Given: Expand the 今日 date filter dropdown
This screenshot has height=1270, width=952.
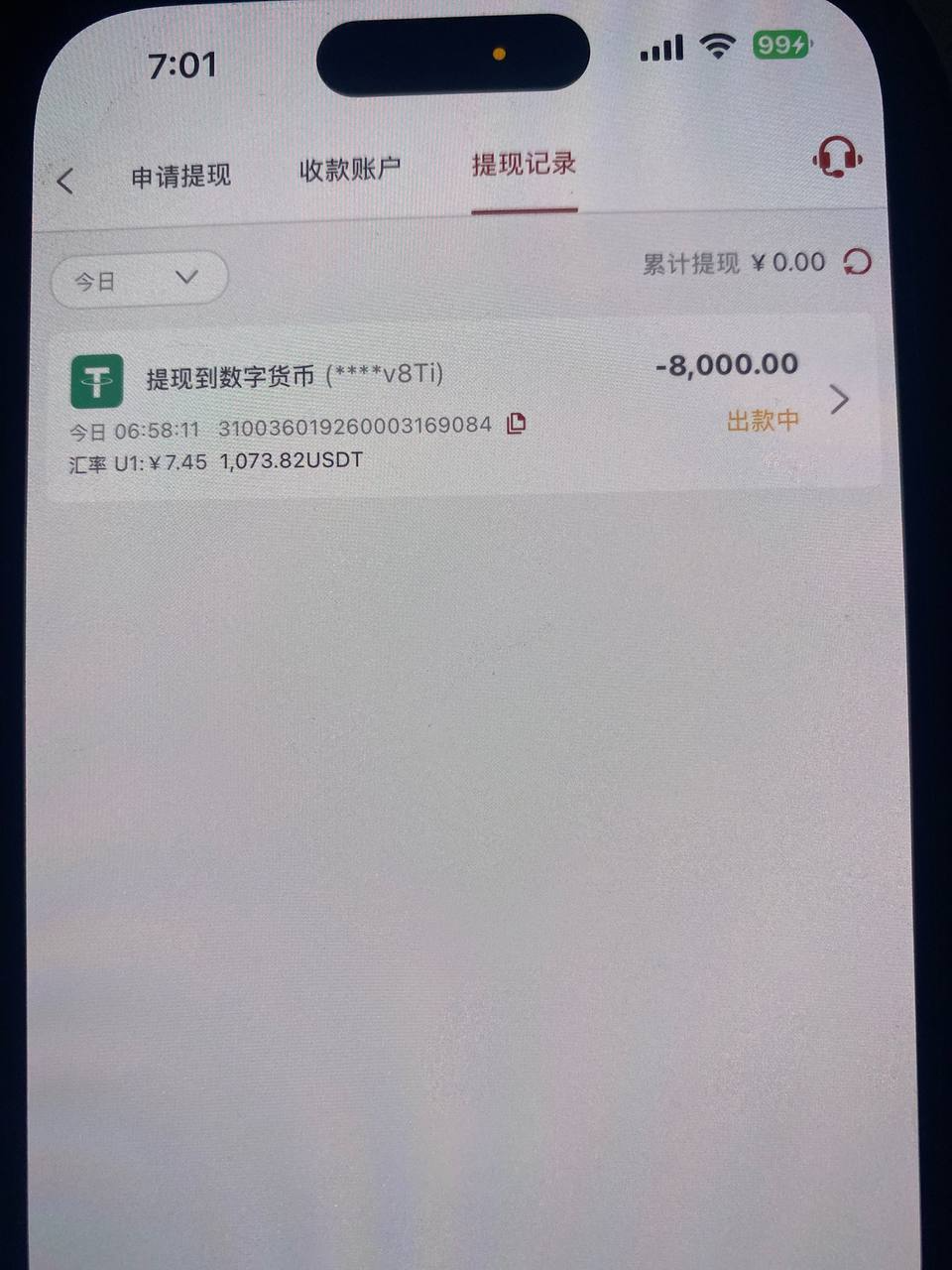Looking at the screenshot, I should (139, 280).
